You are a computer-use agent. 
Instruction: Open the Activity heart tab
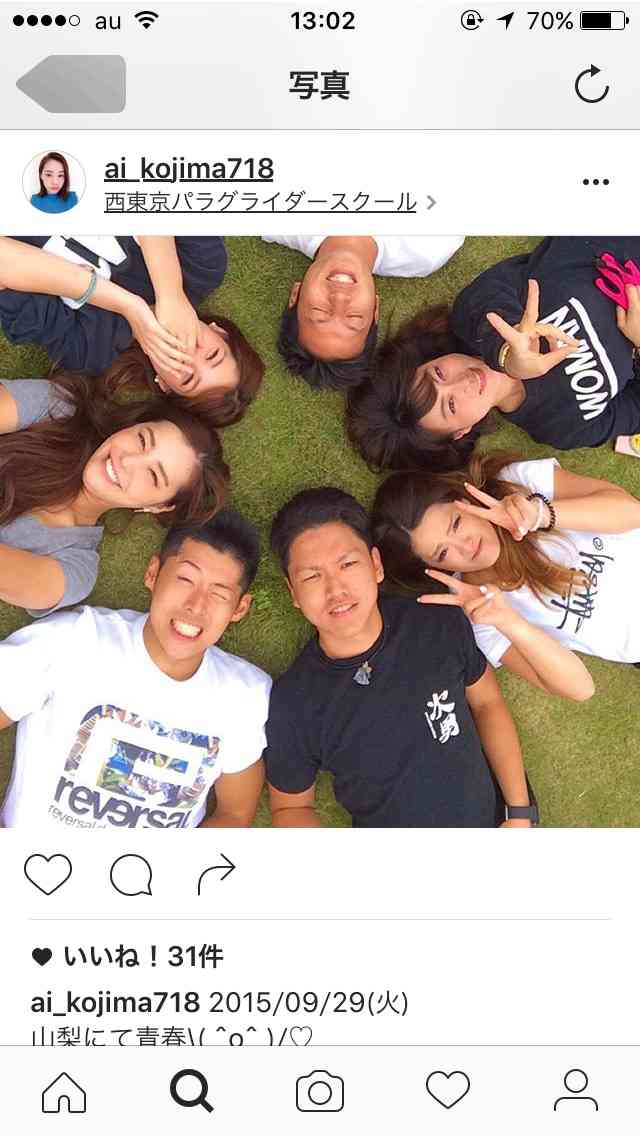(x=447, y=1090)
